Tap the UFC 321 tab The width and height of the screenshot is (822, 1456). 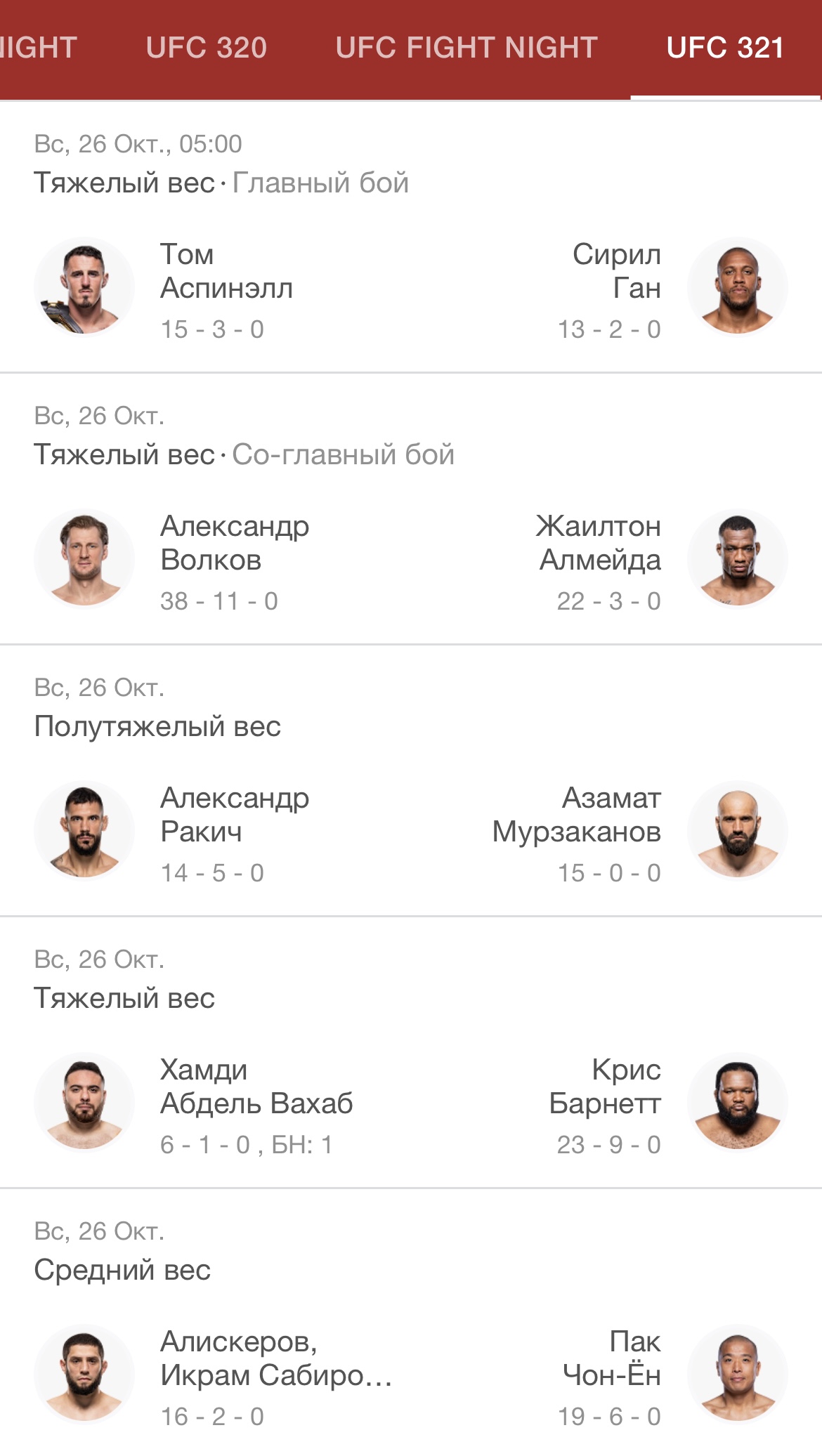coord(725,48)
